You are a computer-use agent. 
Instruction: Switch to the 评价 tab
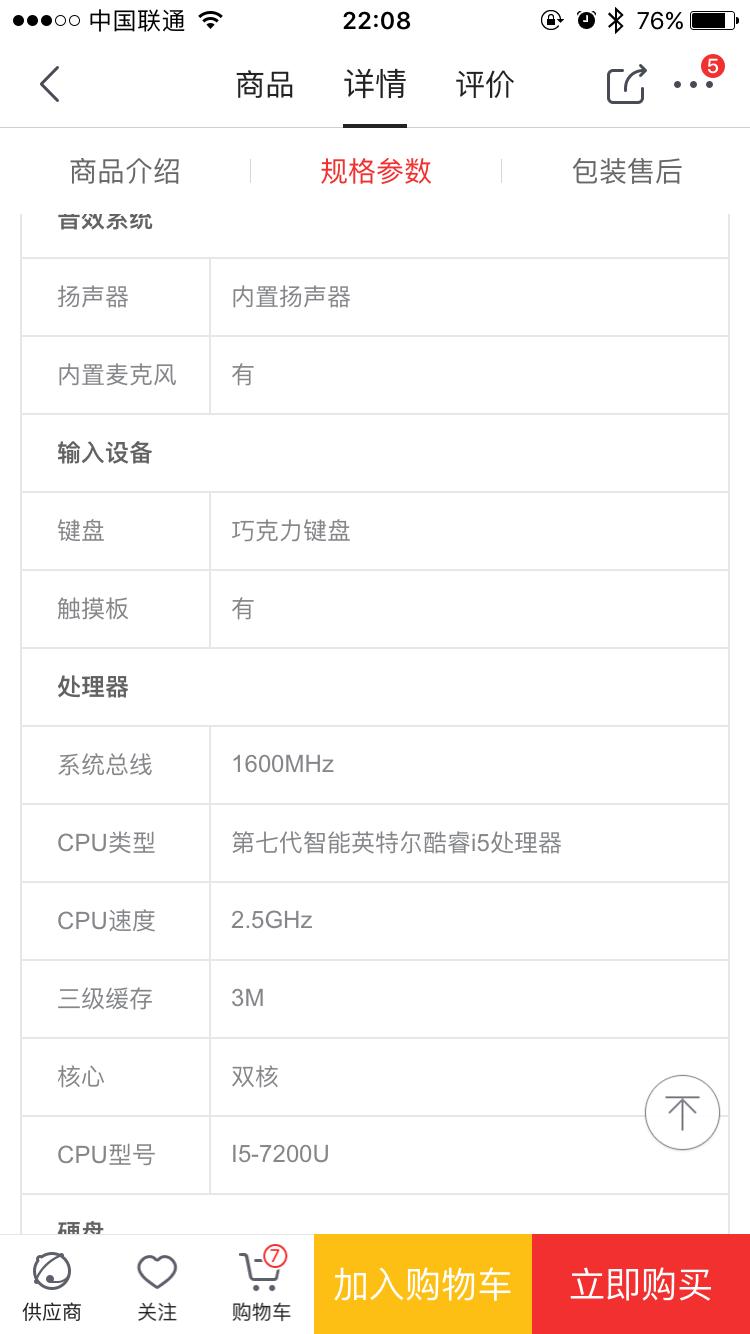(484, 84)
